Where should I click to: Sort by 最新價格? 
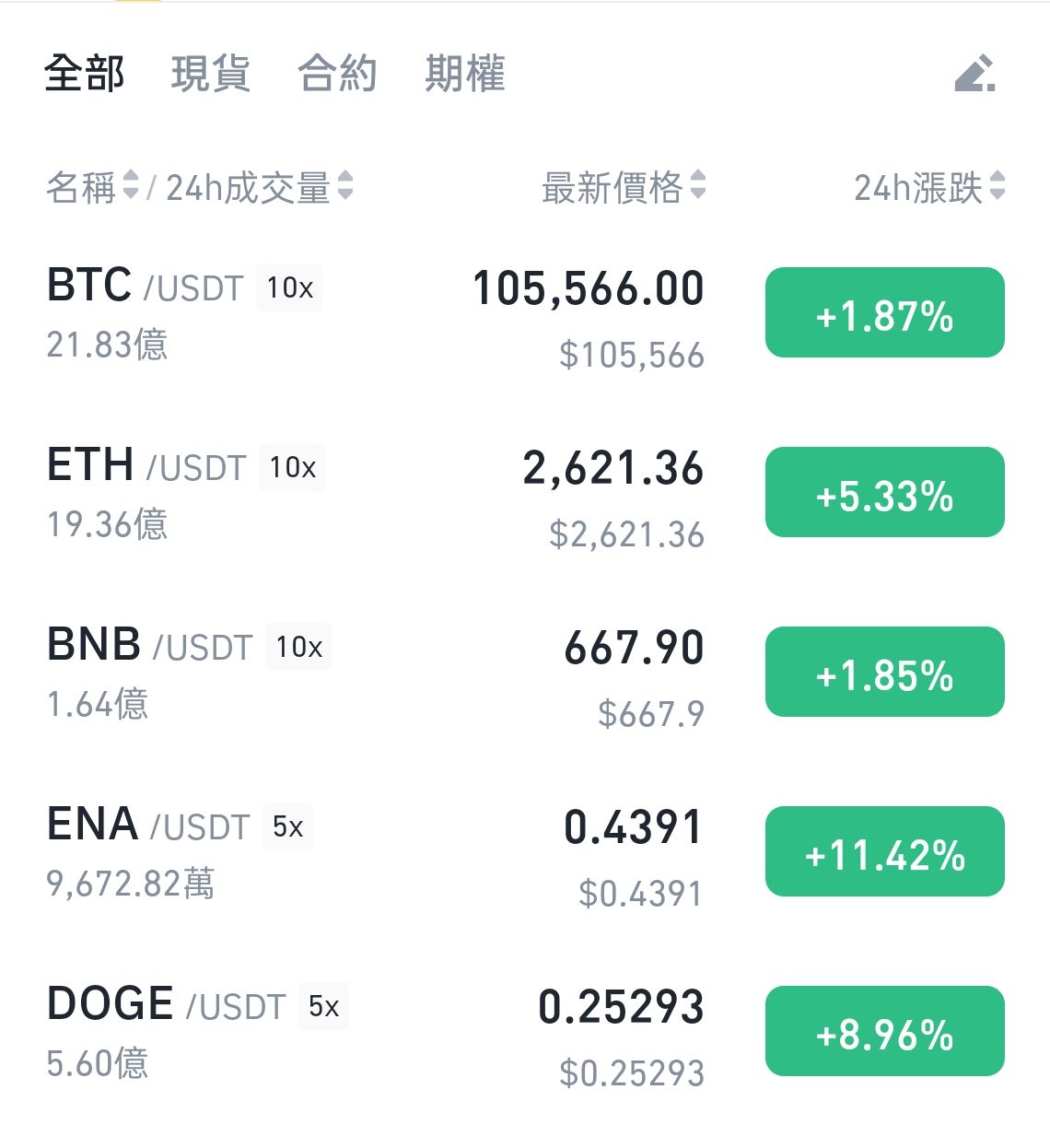624,187
